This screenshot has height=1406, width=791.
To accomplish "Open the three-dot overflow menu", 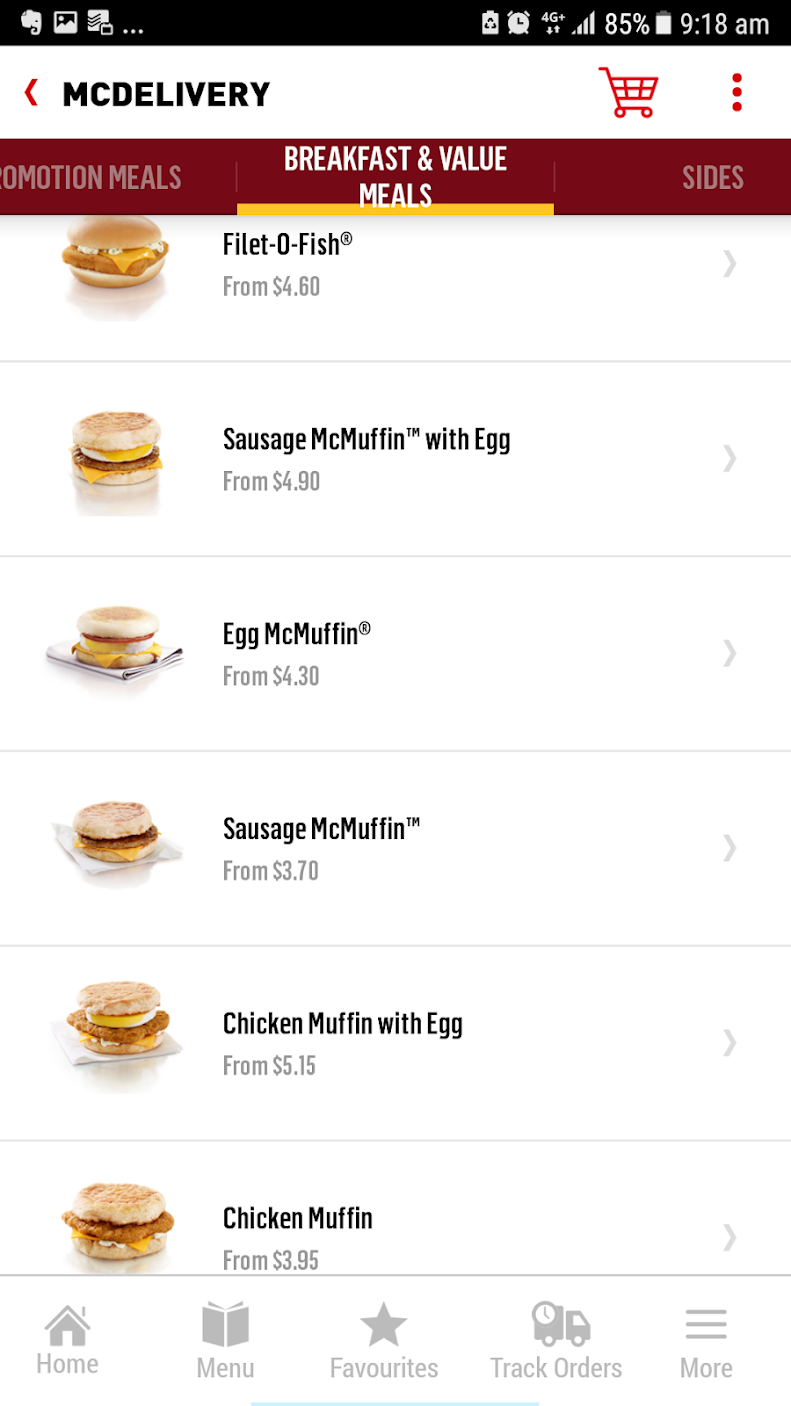I will pos(737,93).
